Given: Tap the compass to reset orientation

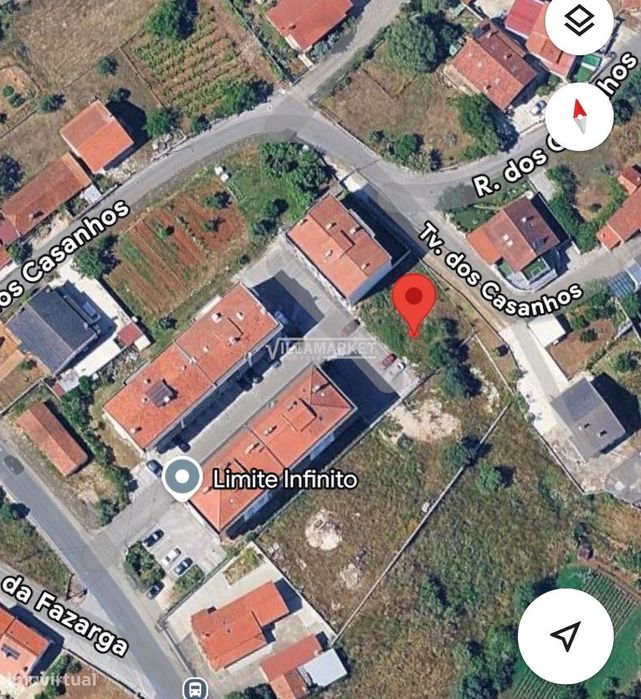Looking at the screenshot, I should point(579,116).
